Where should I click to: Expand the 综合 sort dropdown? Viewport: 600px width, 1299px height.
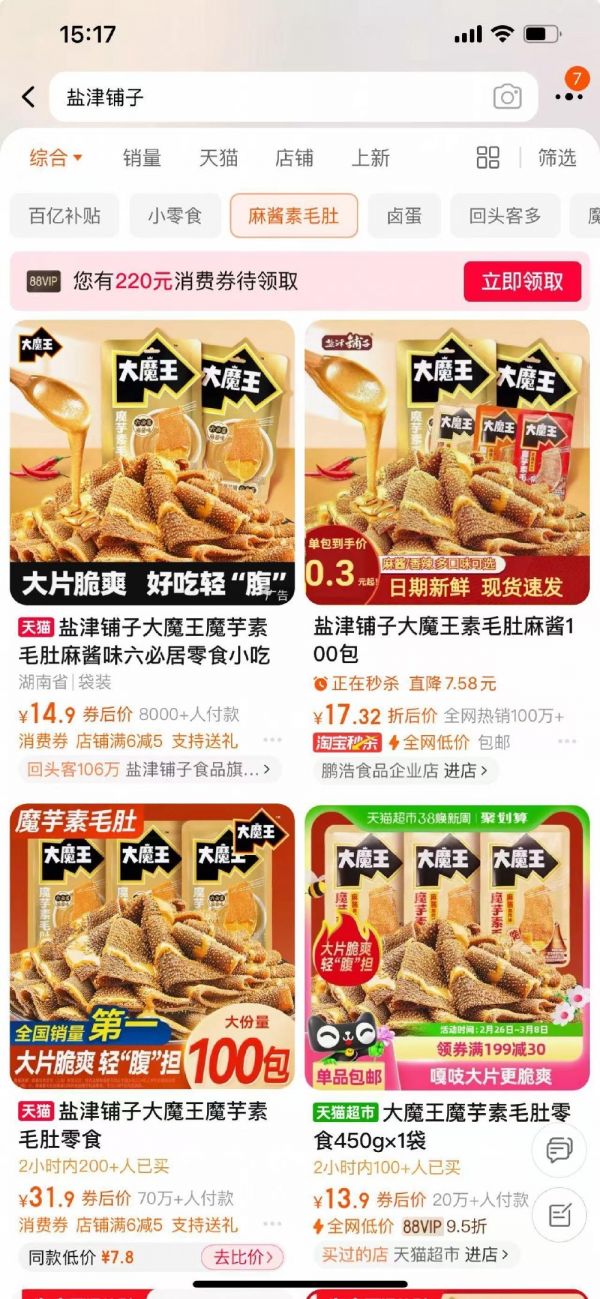[56, 158]
